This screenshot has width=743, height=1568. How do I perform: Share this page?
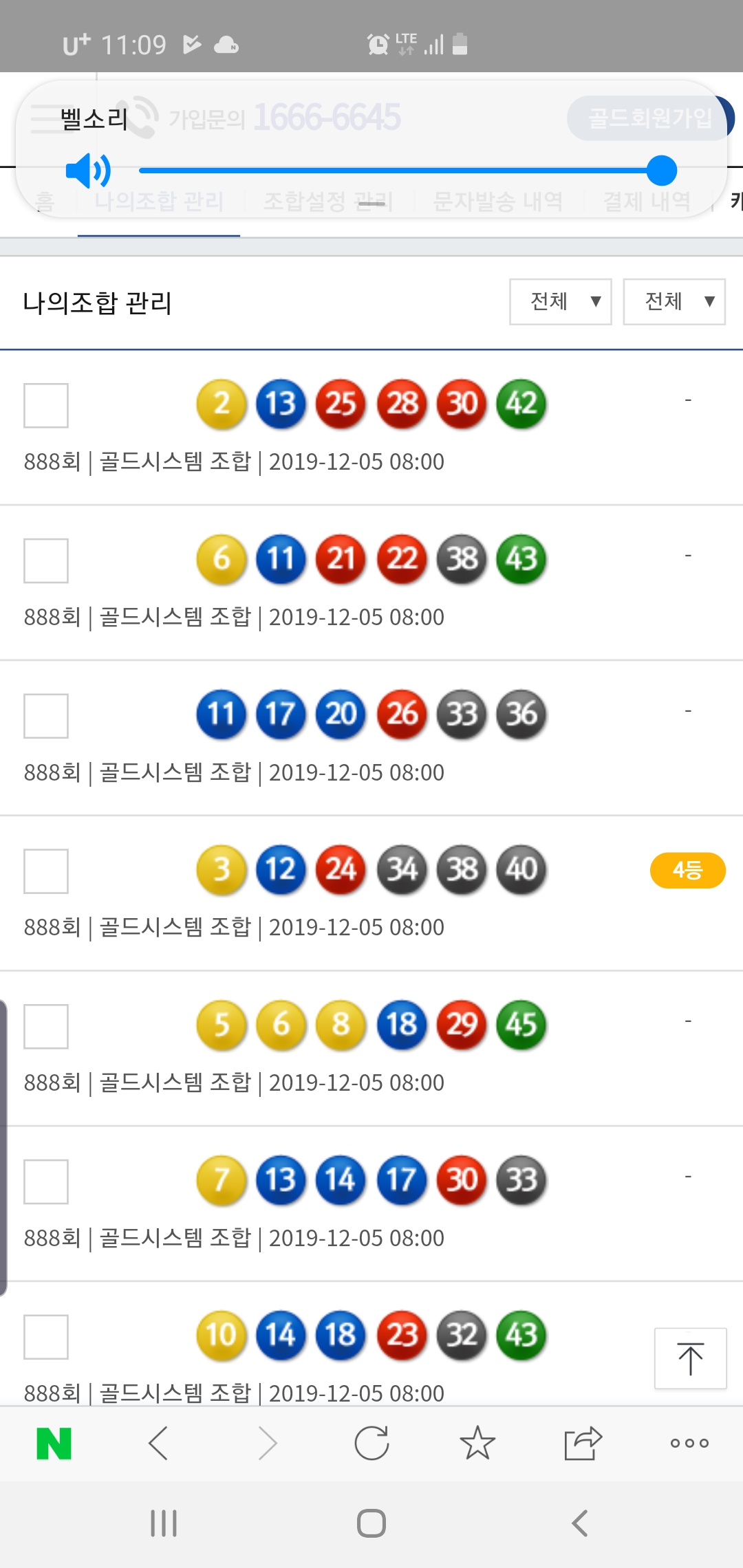click(583, 1443)
